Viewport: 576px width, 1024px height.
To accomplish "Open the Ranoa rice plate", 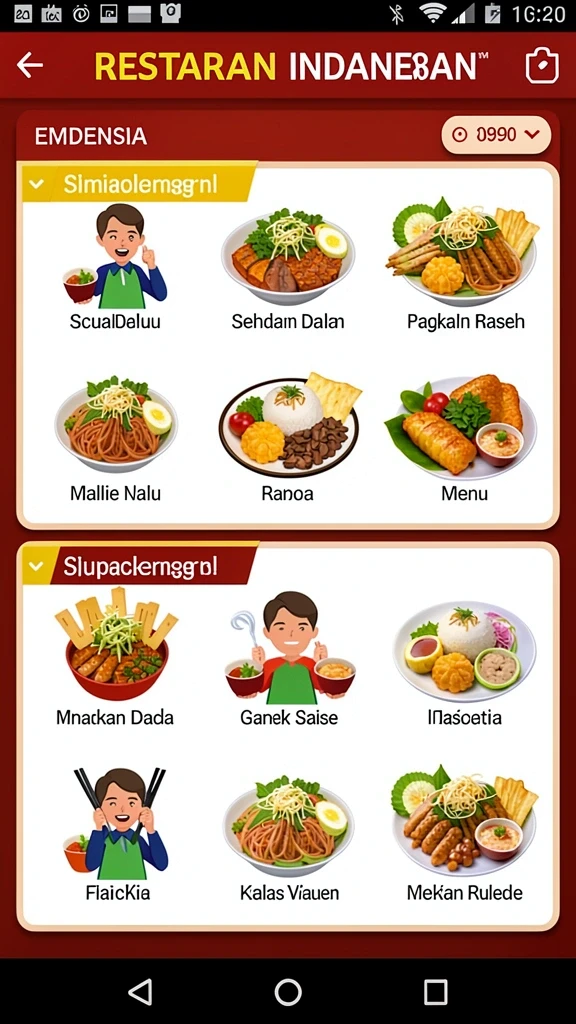I will [288, 438].
